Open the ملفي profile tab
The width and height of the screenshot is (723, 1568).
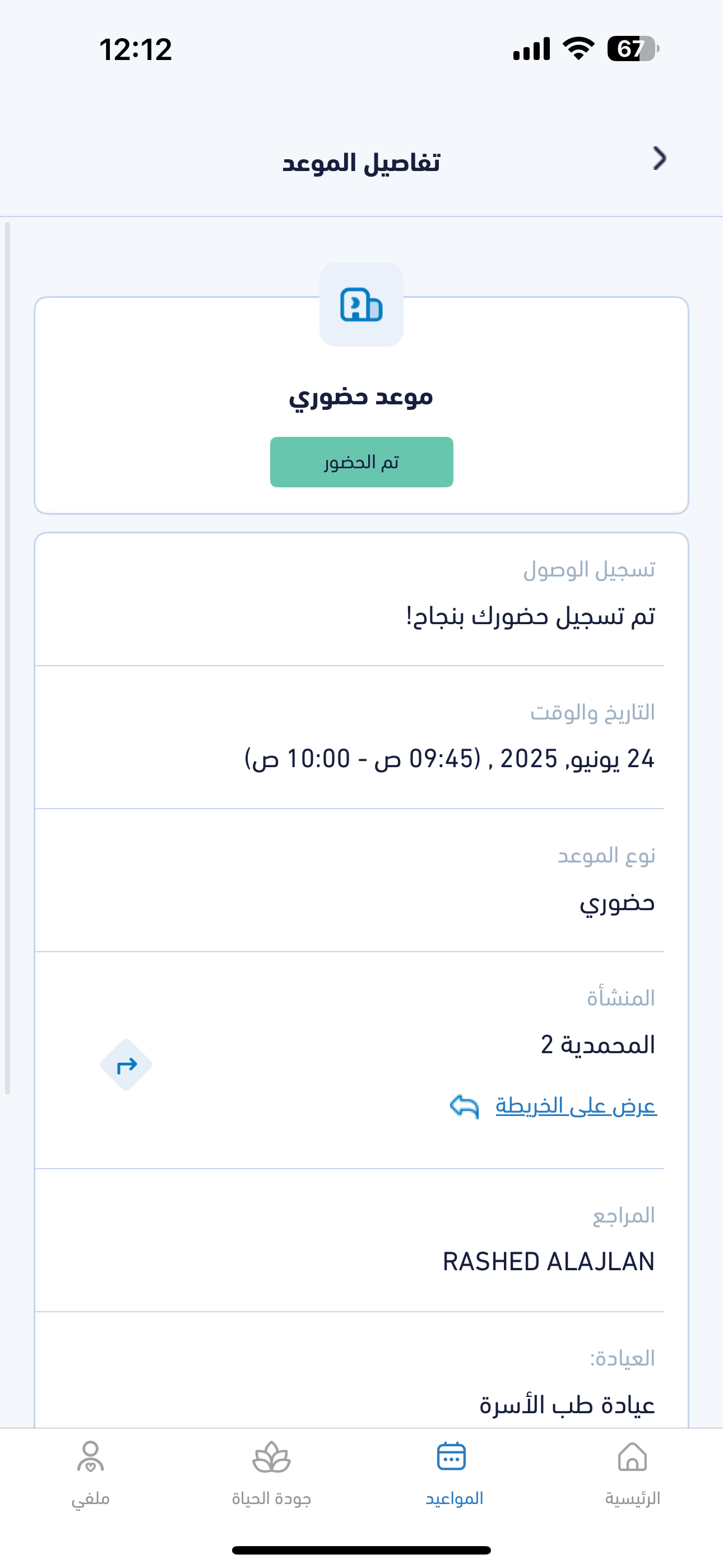coord(91,1474)
